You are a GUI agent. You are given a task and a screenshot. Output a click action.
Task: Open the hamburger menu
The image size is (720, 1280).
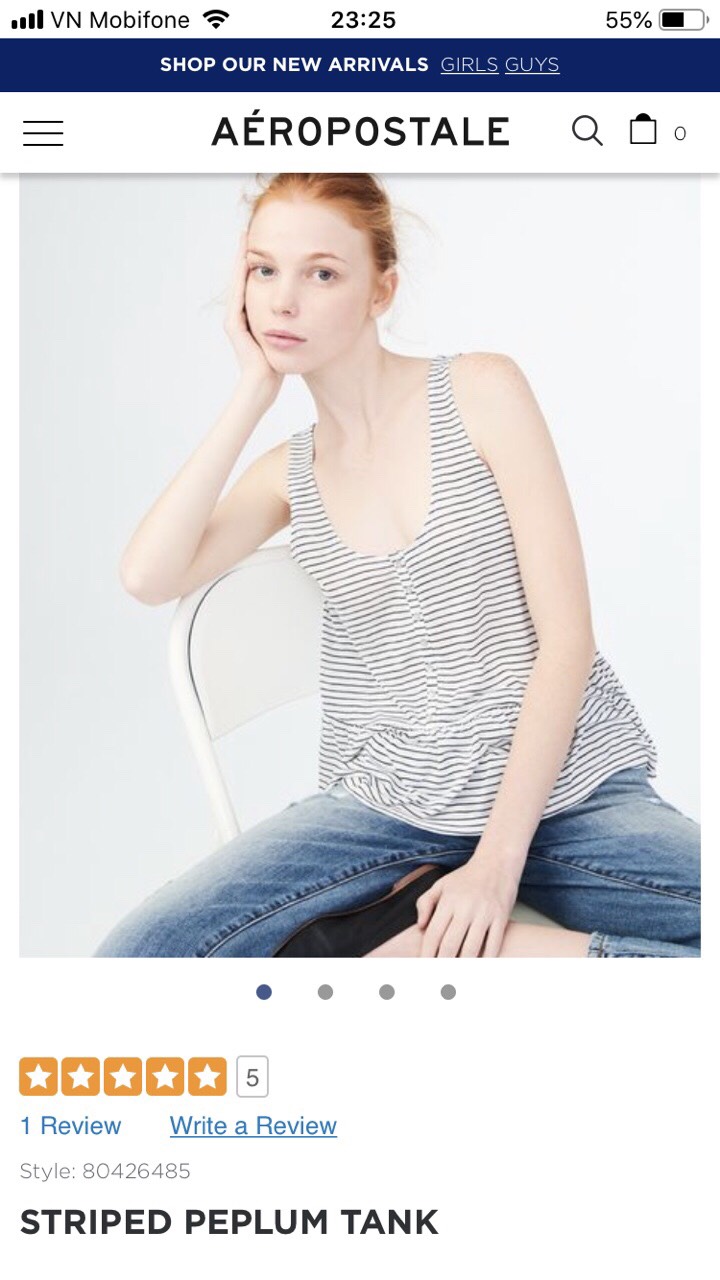coord(43,133)
